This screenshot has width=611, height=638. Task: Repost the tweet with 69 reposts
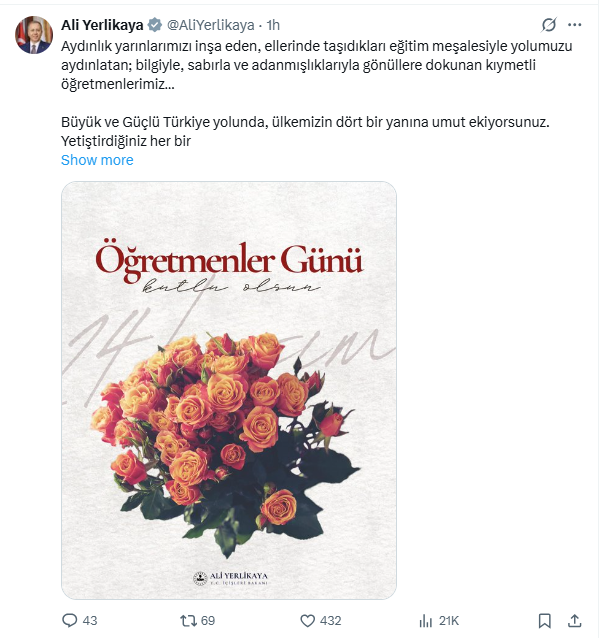click(x=187, y=620)
